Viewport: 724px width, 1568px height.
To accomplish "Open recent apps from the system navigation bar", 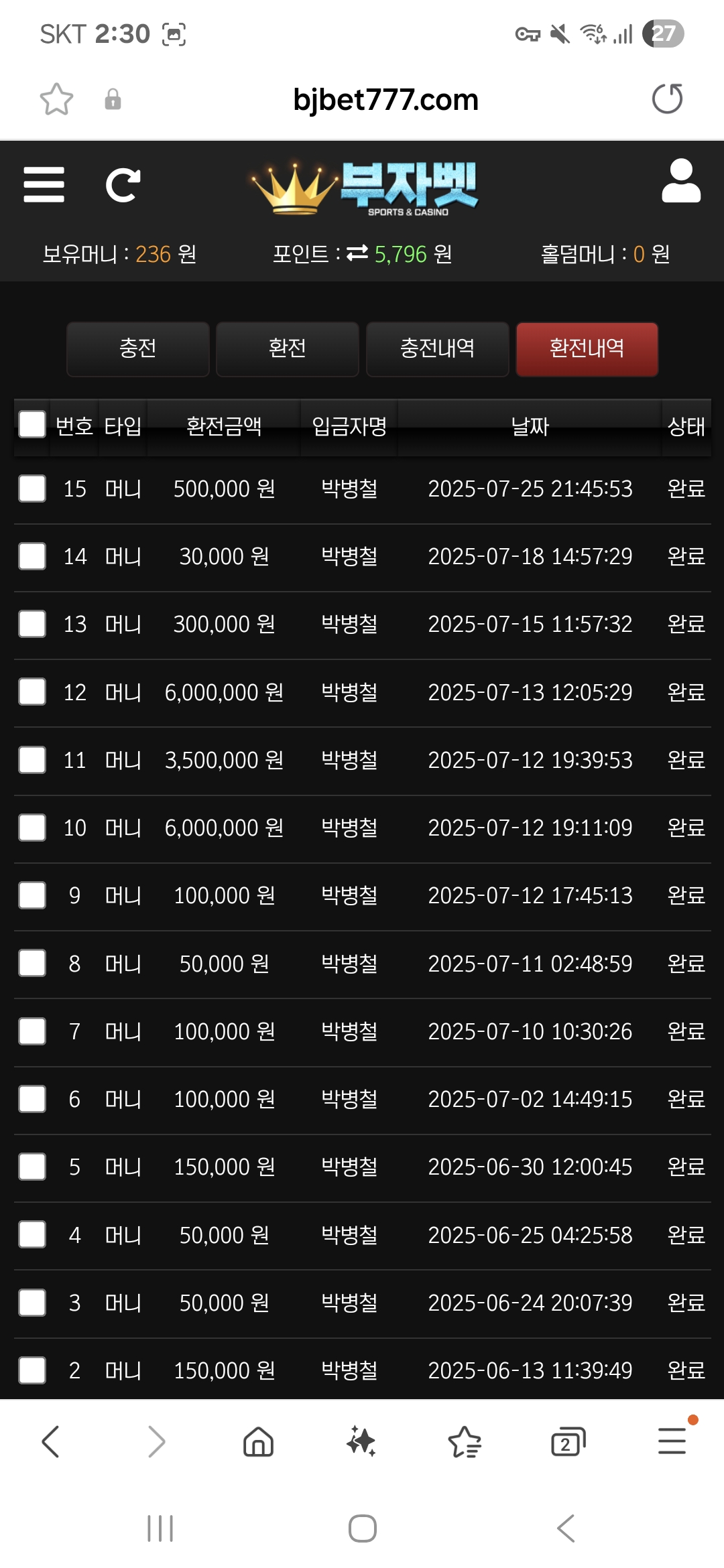I will 160,1528.
